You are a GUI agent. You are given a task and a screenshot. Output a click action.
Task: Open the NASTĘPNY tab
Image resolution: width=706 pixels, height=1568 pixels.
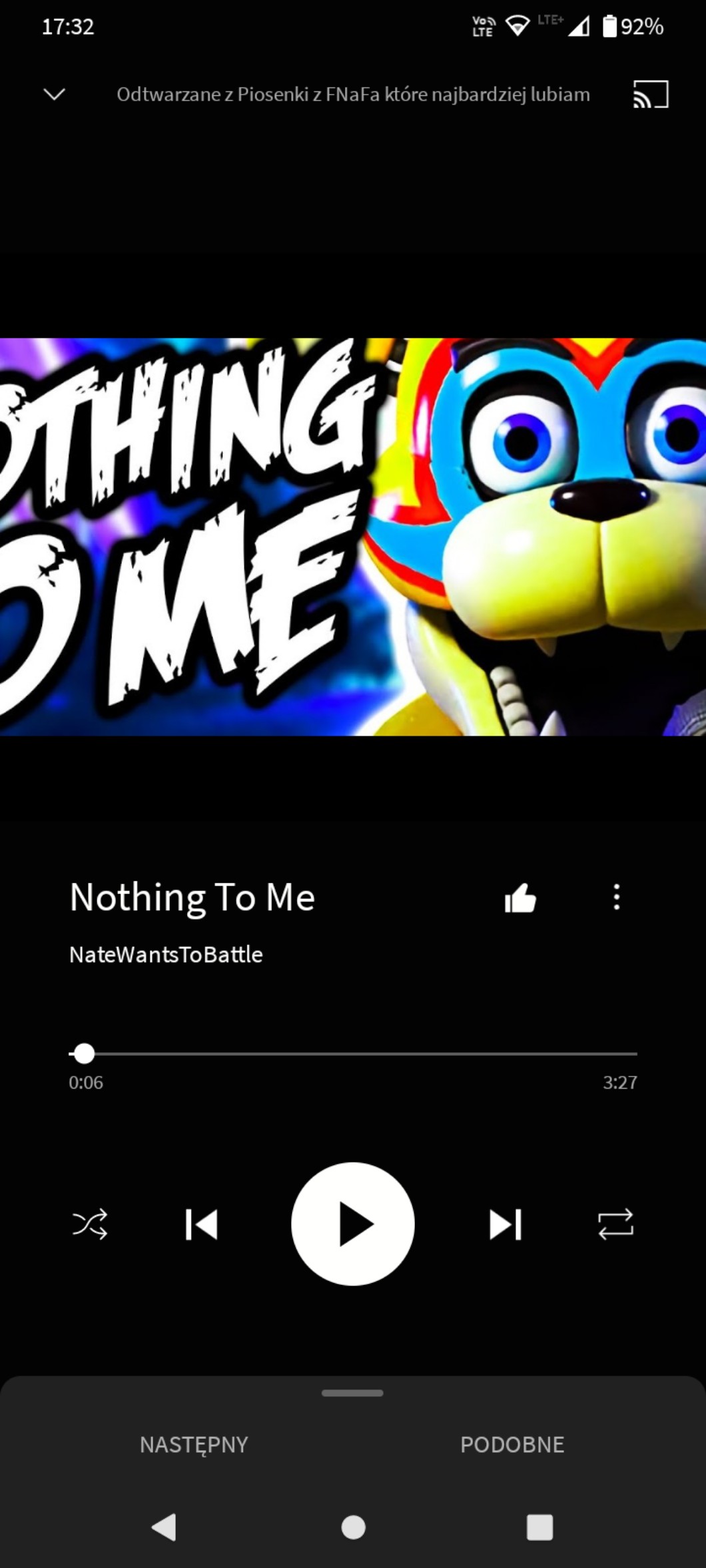point(194,1444)
